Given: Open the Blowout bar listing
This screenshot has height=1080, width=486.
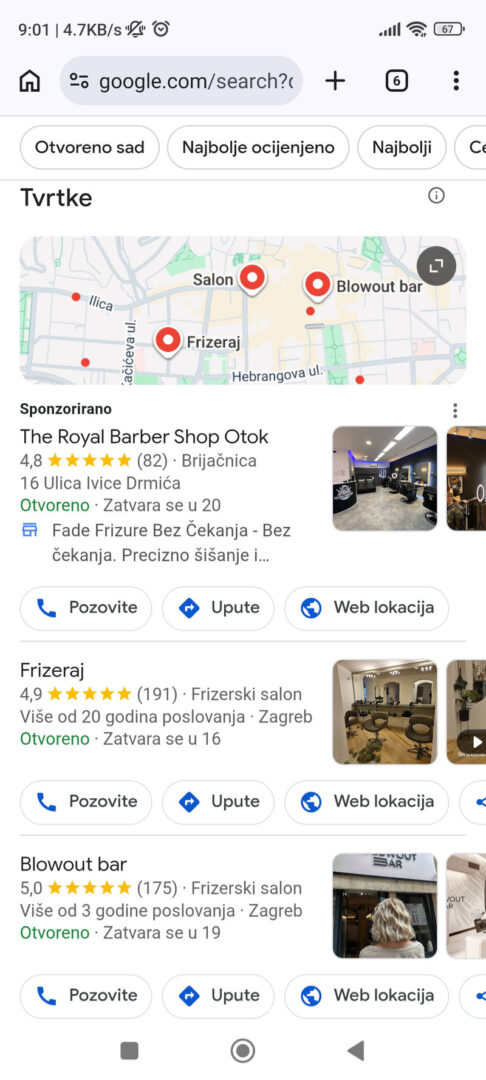Looking at the screenshot, I should click(74, 864).
